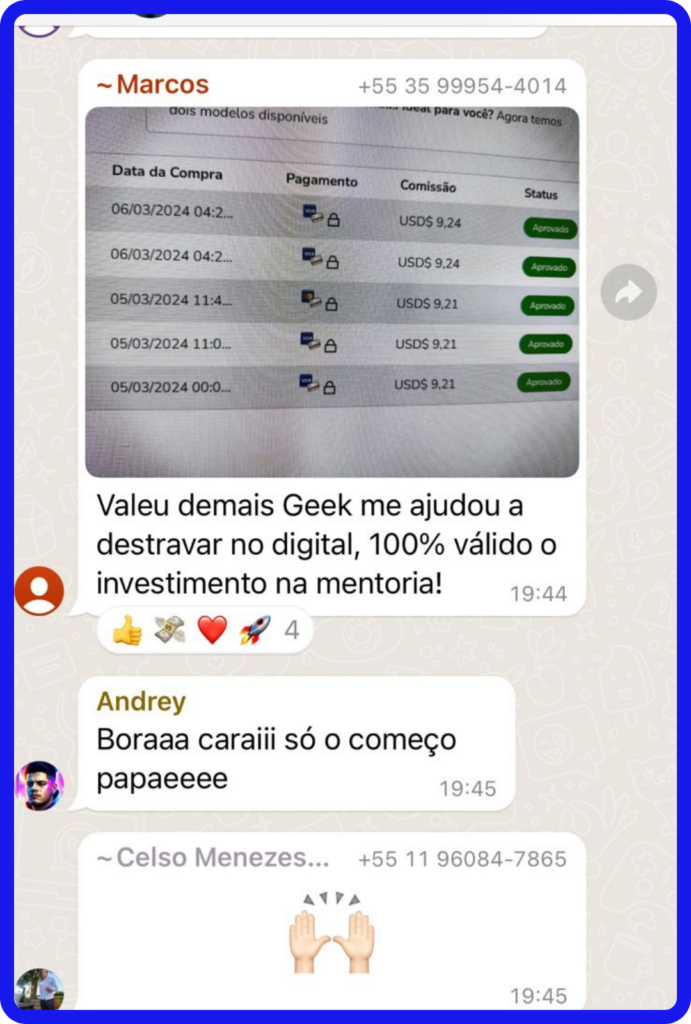
Task: Open the ~Marcos sender name
Action: click(x=153, y=85)
